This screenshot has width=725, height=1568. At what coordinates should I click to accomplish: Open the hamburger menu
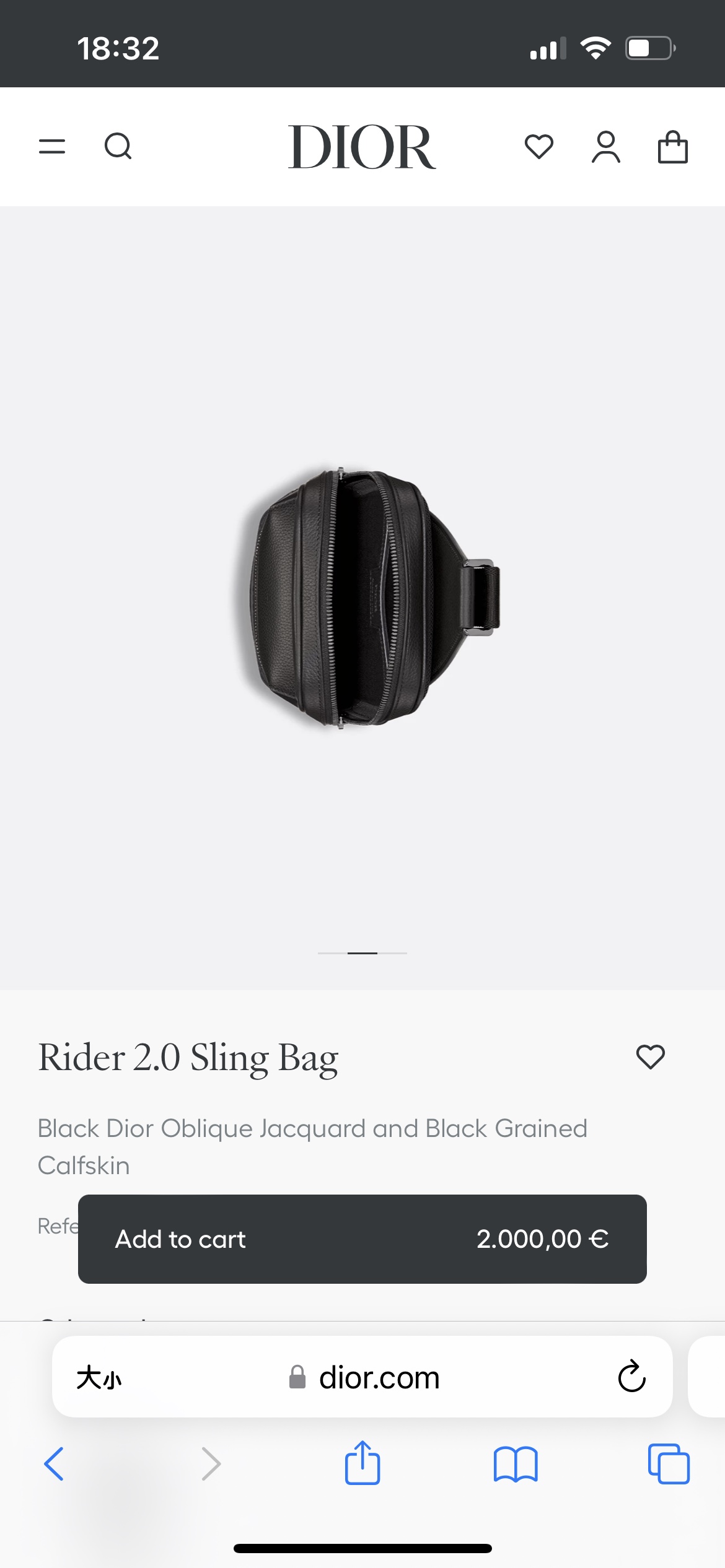(52, 147)
